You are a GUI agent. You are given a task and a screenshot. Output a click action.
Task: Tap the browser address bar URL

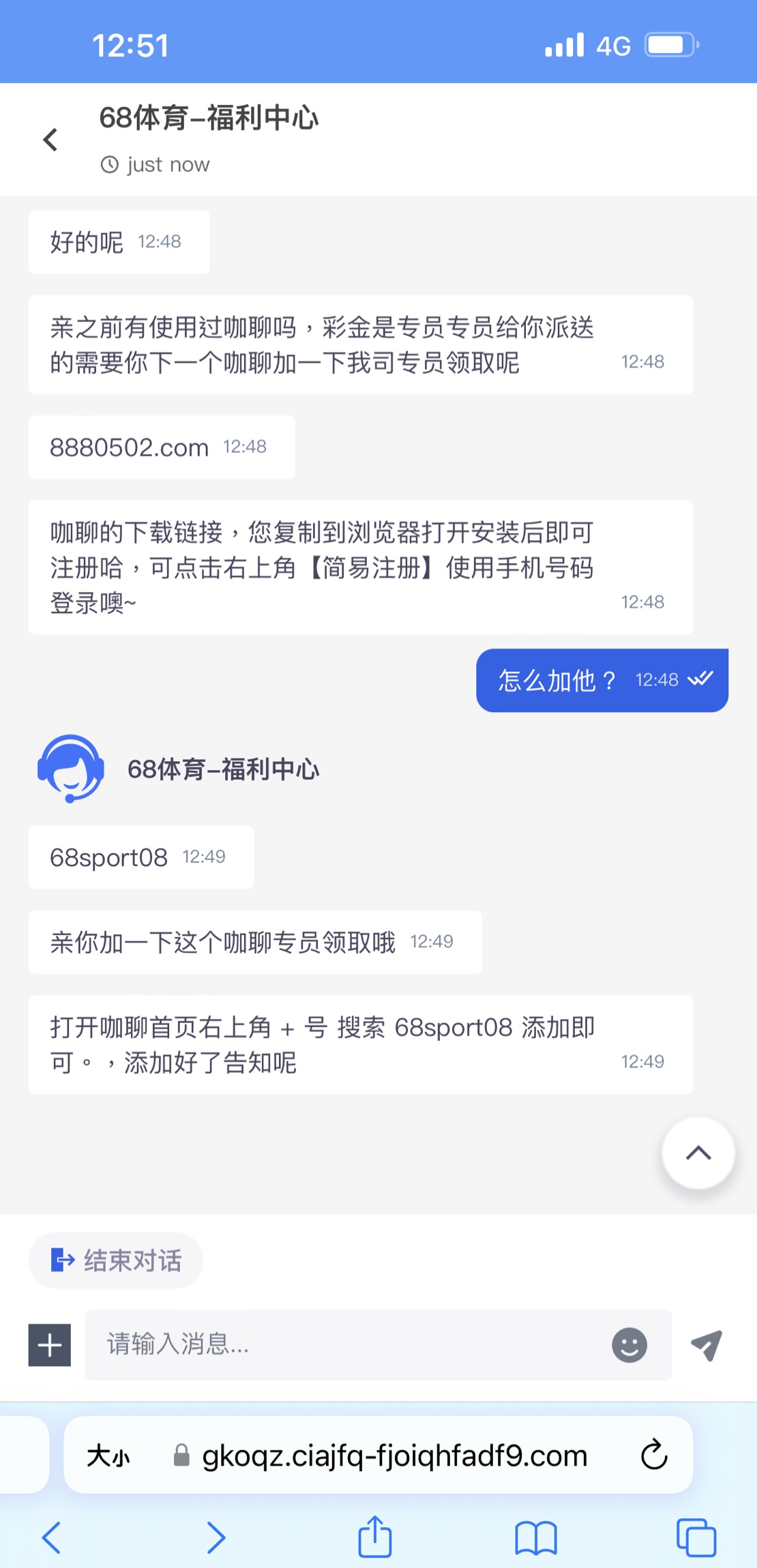tap(394, 1456)
